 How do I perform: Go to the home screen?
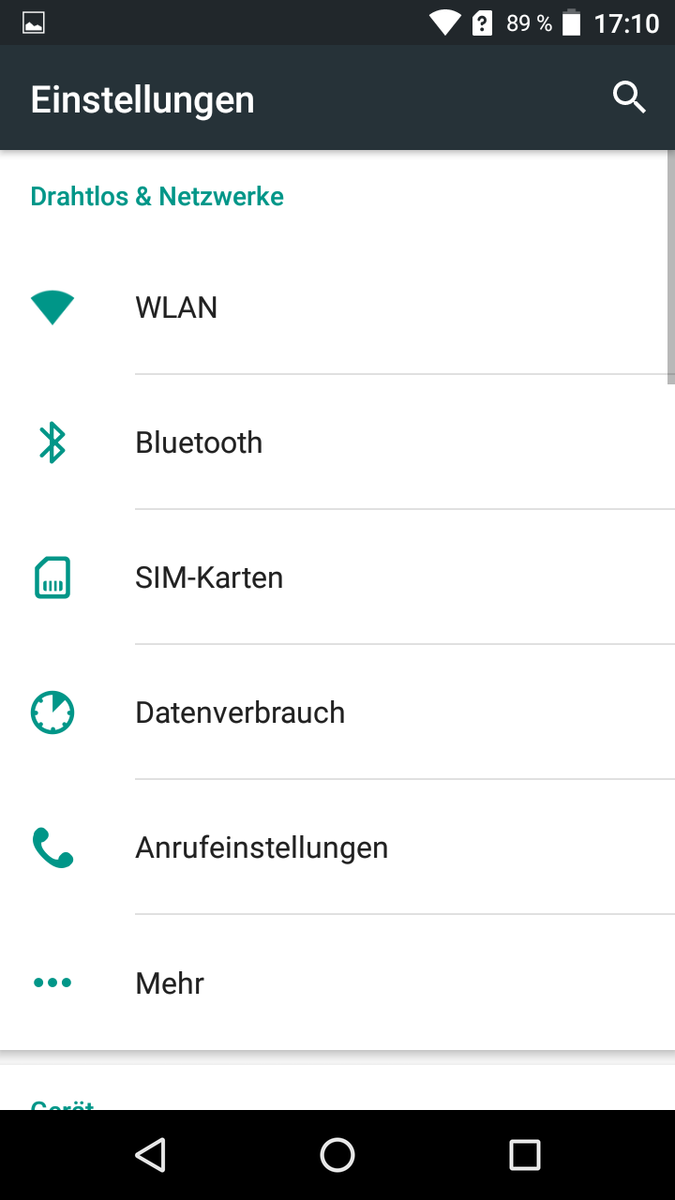click(x=337, y=1155)
